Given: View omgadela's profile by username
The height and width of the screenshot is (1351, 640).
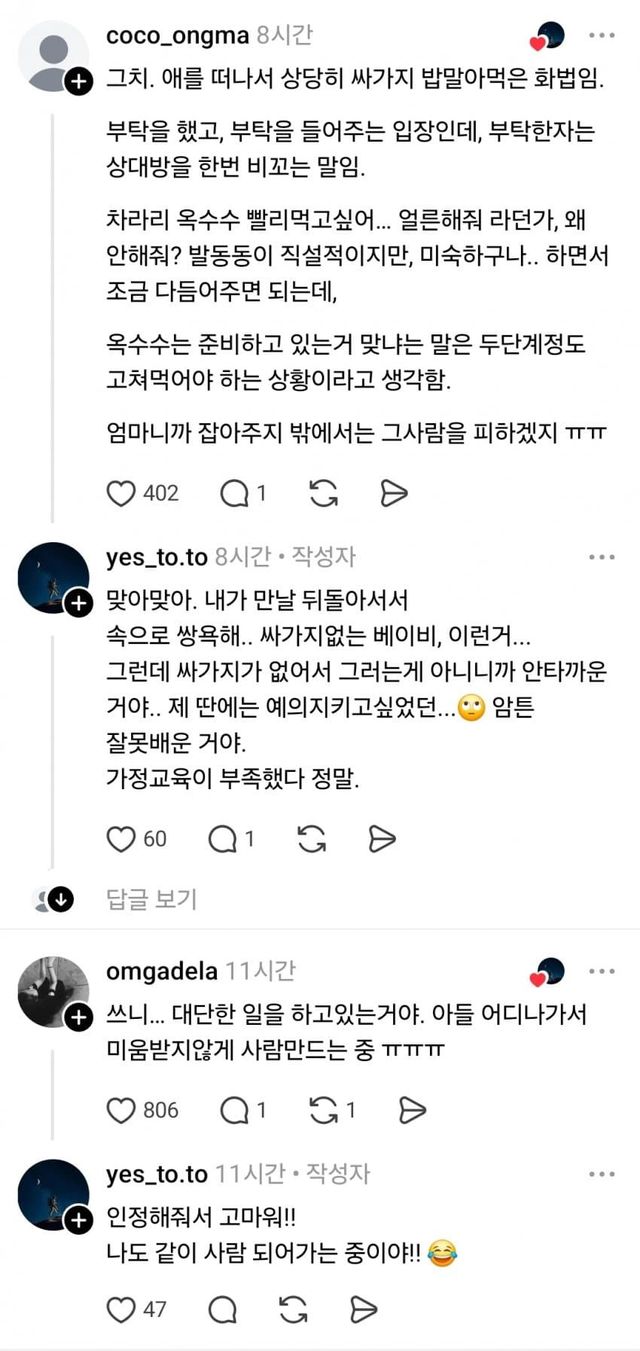Looking at the screenshot, I should click(x=160, y=971).
